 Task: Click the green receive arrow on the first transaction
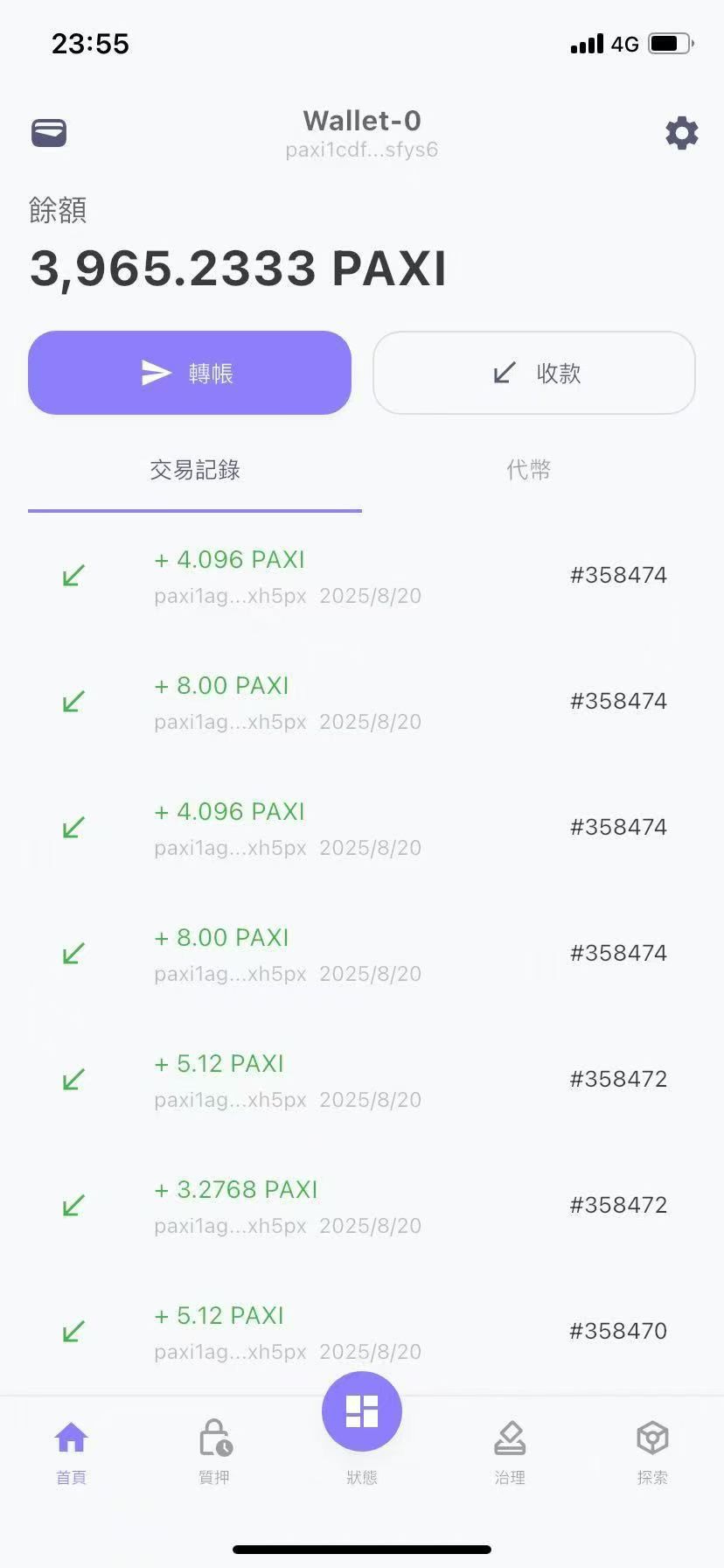(73, 575)
